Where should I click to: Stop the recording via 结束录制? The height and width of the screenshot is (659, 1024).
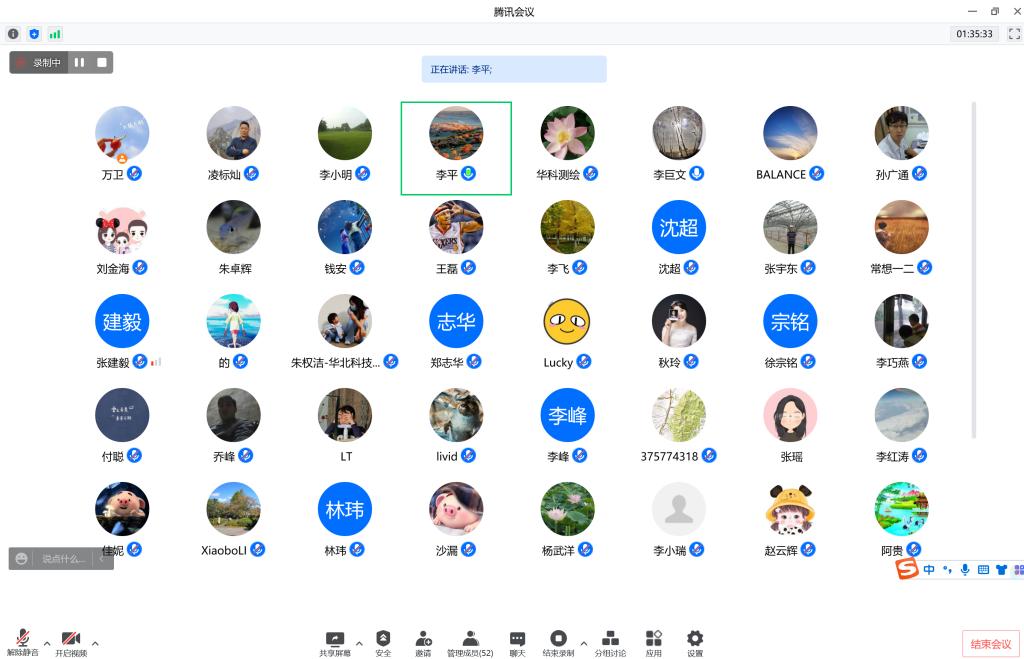tap(558, 642)
